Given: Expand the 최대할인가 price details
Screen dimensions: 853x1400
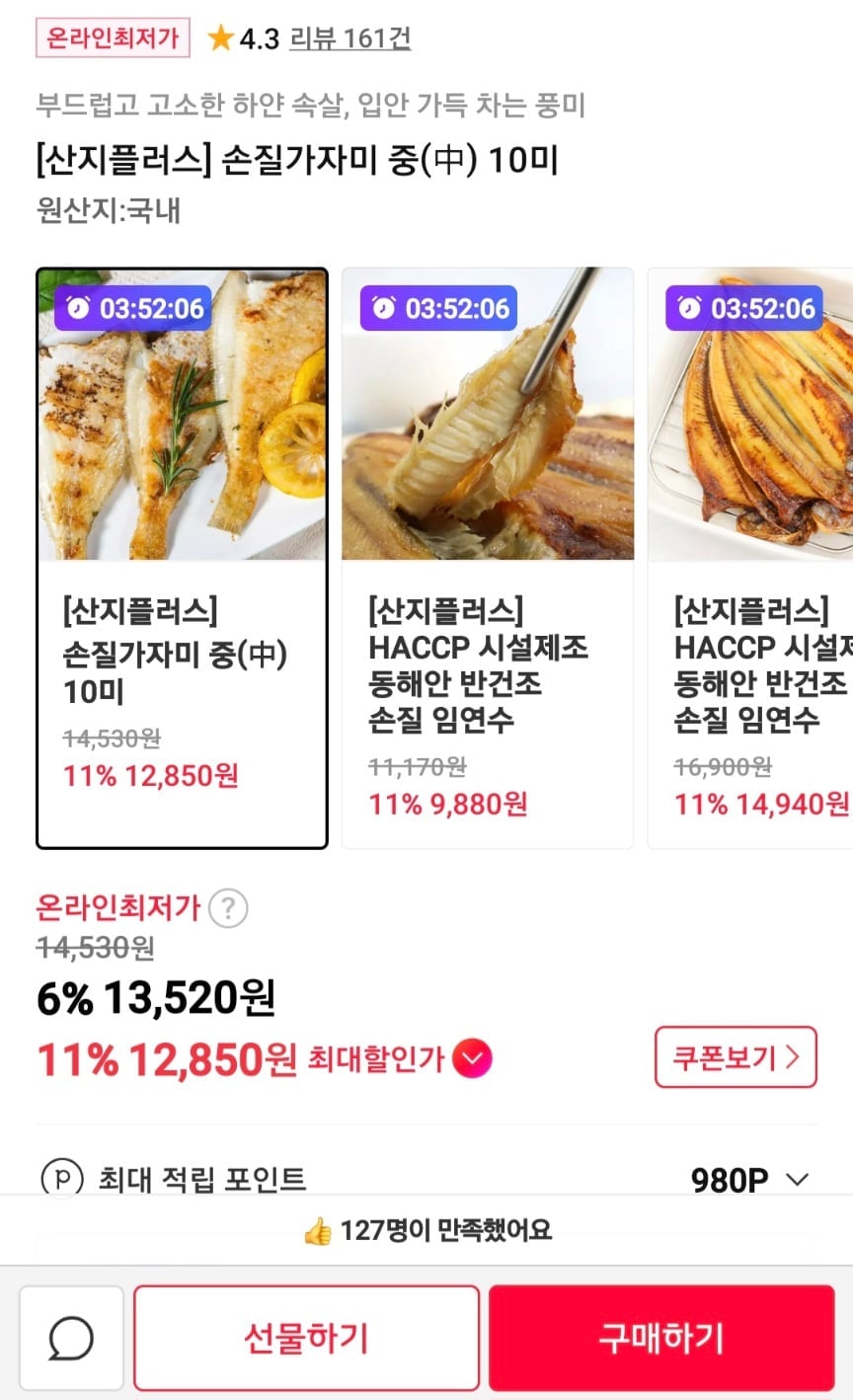Looking at the screenshot, I should click(x=472, y=1059).
